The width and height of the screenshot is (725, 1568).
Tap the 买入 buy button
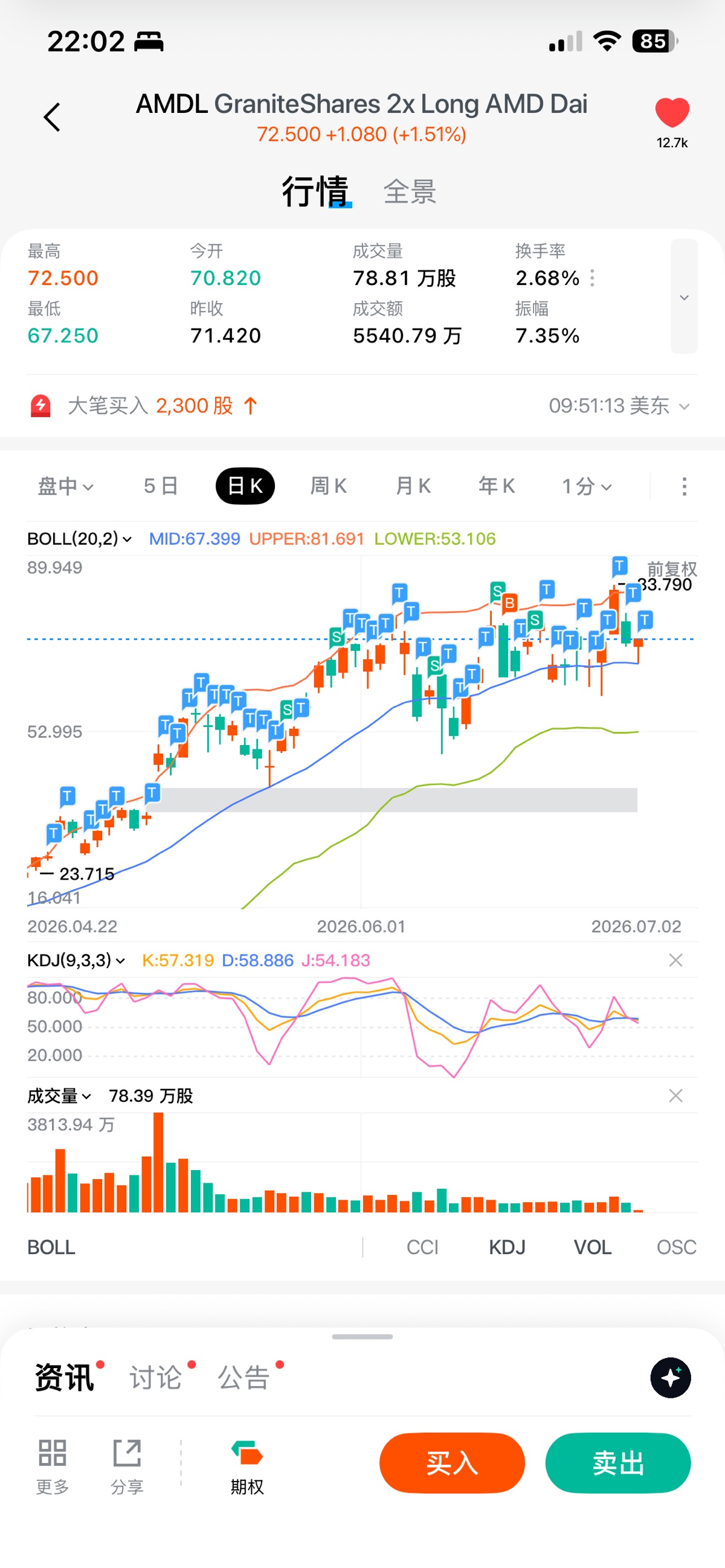tap(452, 1463)
